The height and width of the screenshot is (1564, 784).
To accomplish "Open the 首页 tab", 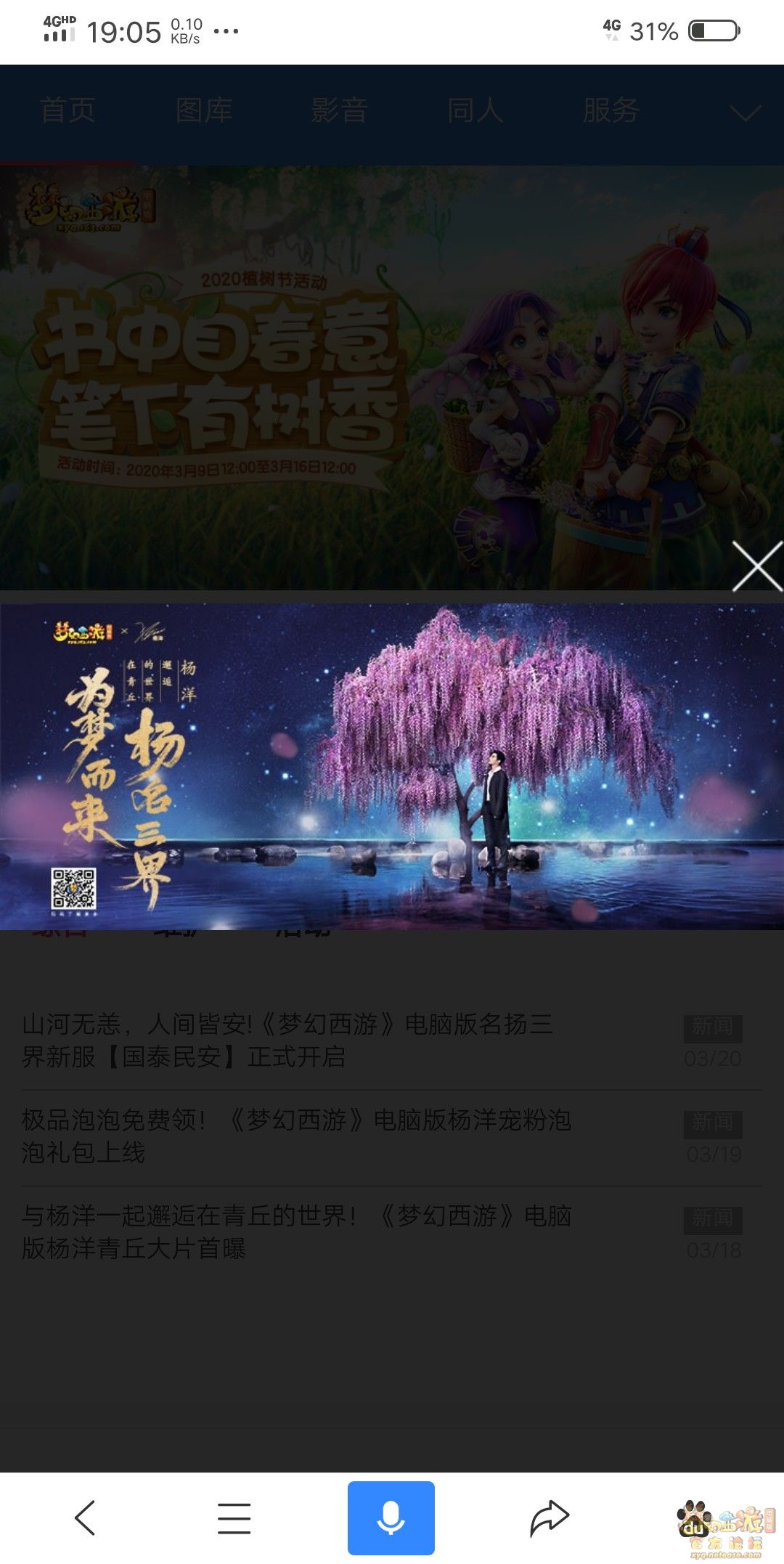I will click(68, 111).
